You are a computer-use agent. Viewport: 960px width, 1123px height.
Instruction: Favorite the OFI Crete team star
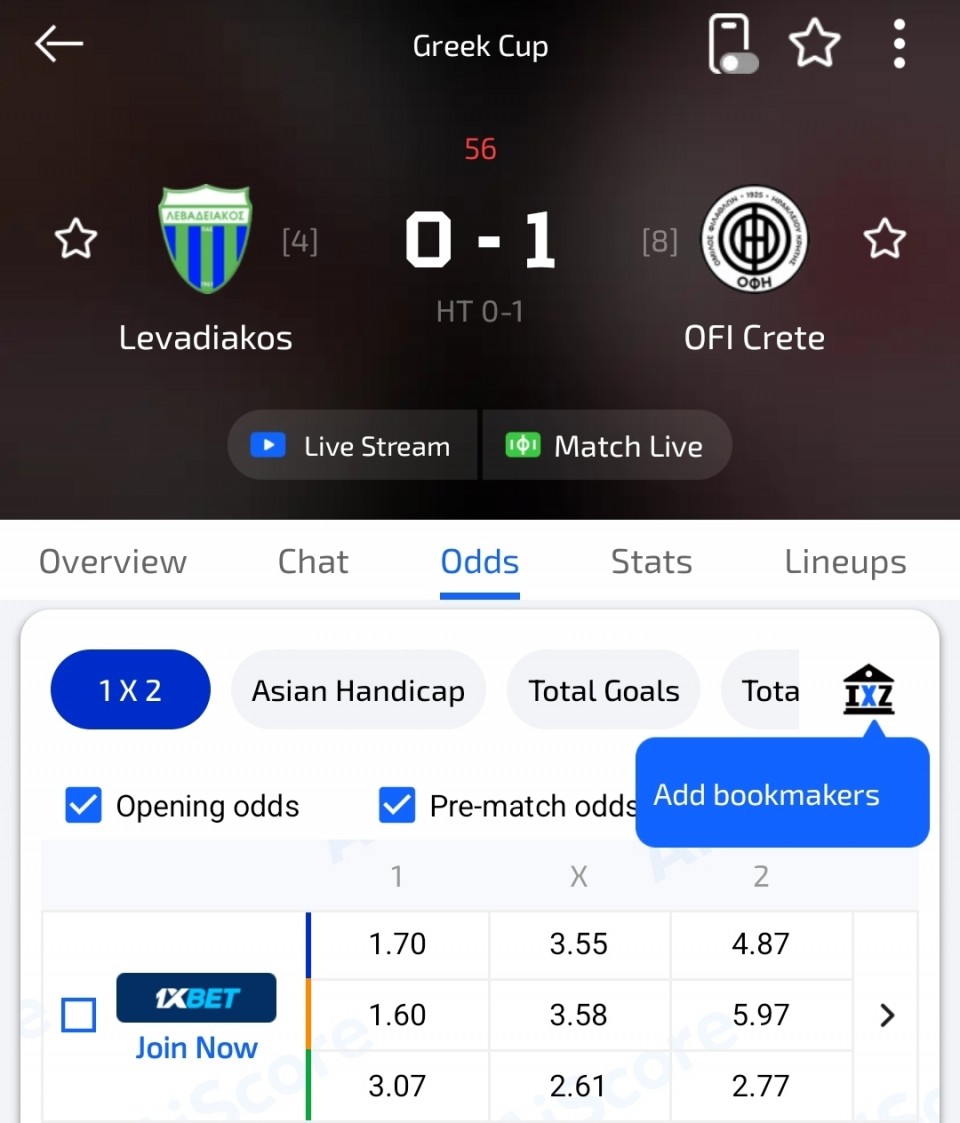884,240
